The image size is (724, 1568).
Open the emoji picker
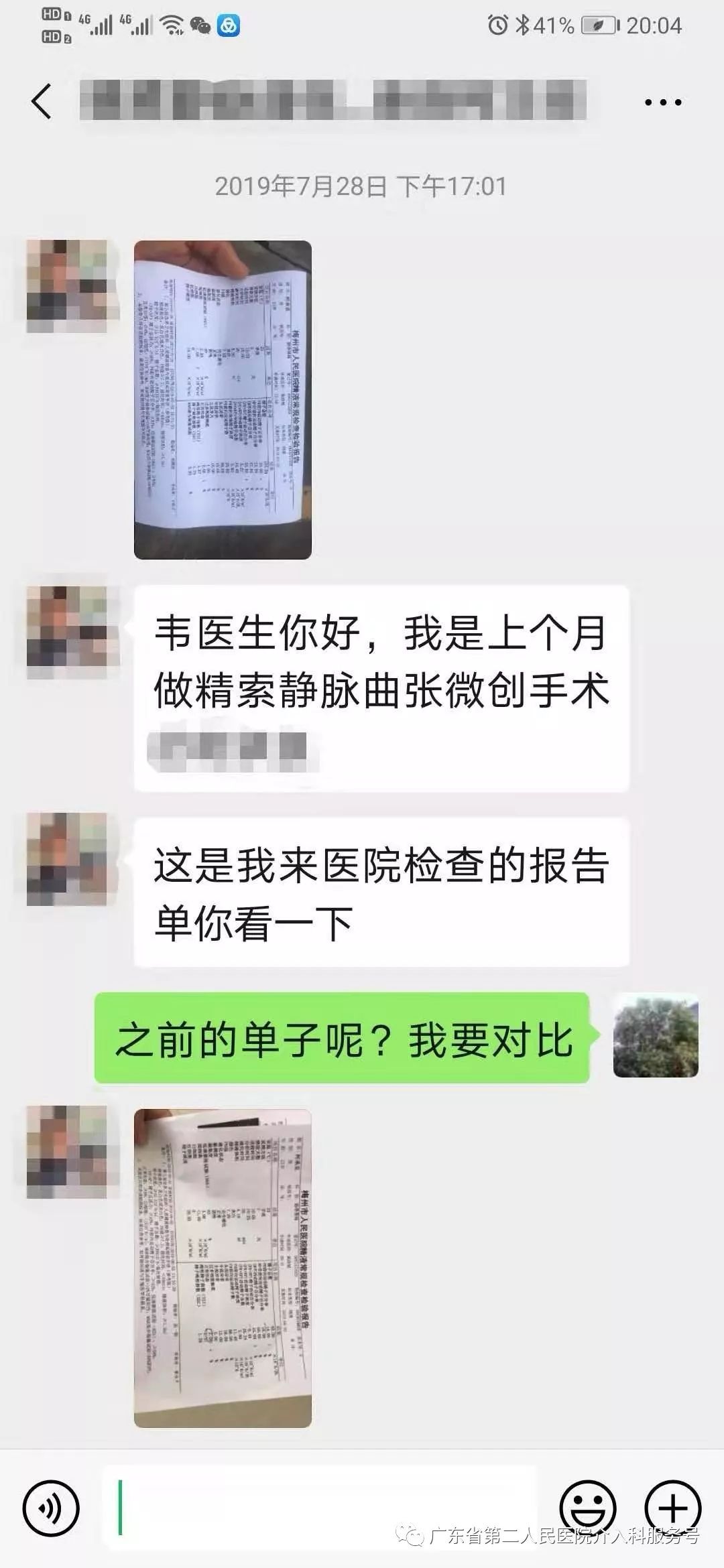(x=587, y=1508)
